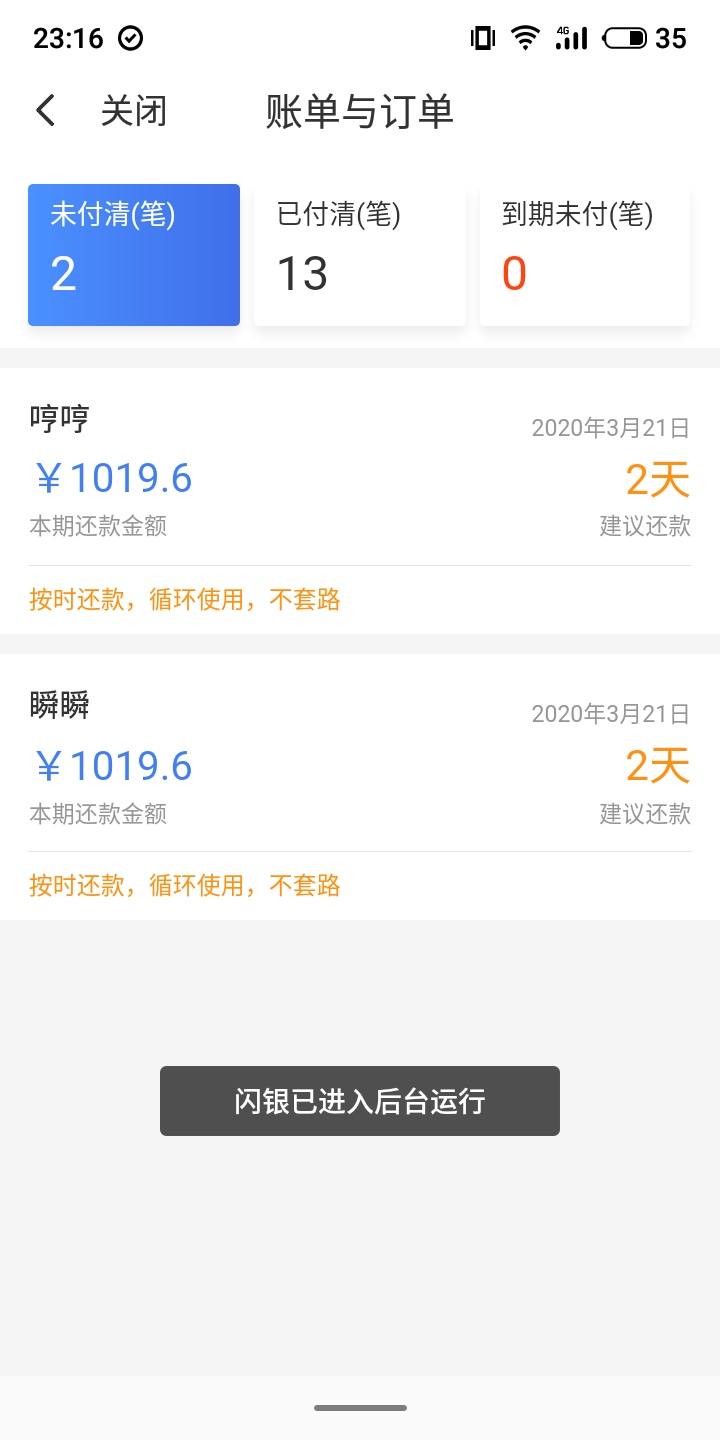Viewport: 720px width, 1440px height.
Task: Switch to the 已付清(笔) tab
Action: point(360,255)
